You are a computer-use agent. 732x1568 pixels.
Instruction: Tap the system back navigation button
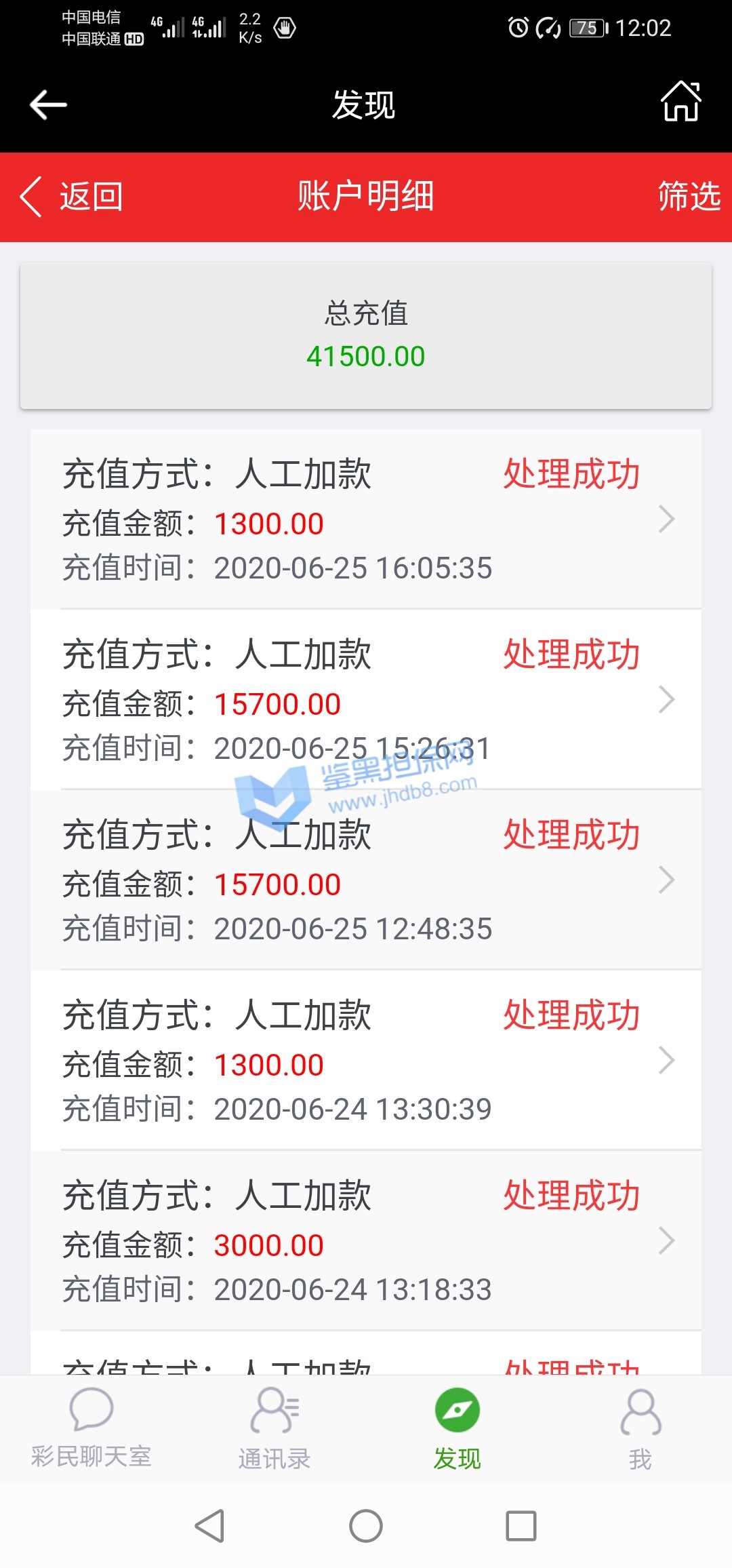point(210,1526)
